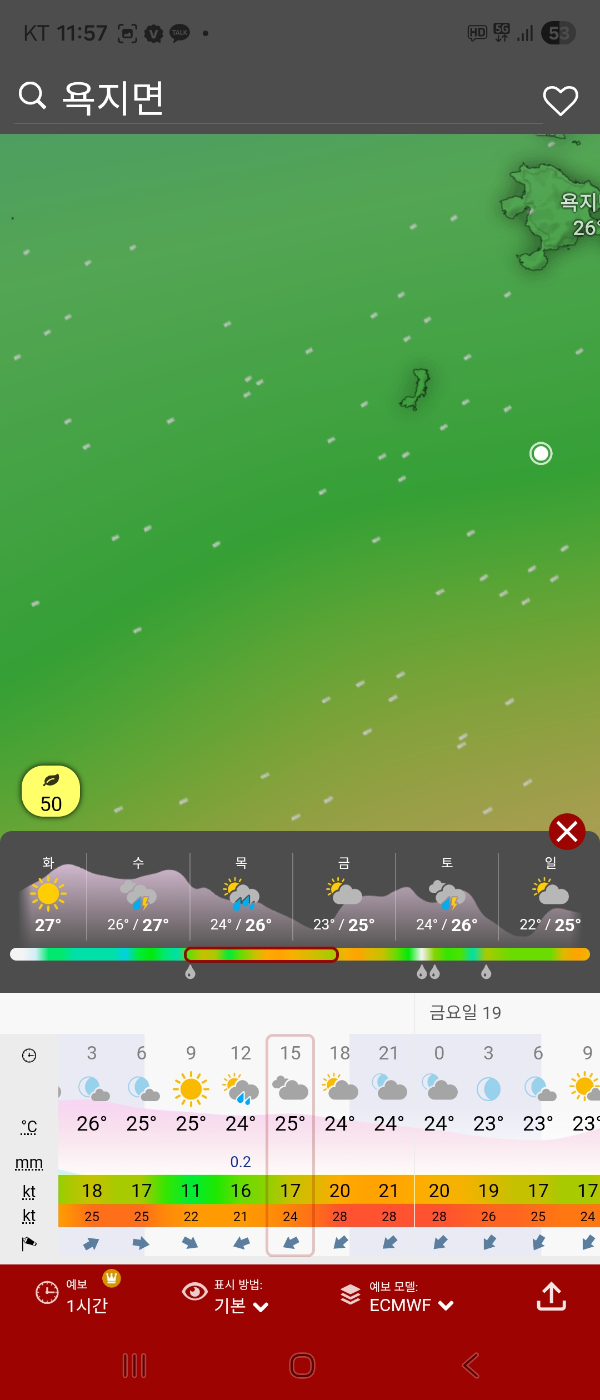Image resolution: width=600 pixels, height=1400 pixels.
Task: Expand the 표시 방법 기본 dropdown
Action: pyautogui.click(x=228, y=1295)
